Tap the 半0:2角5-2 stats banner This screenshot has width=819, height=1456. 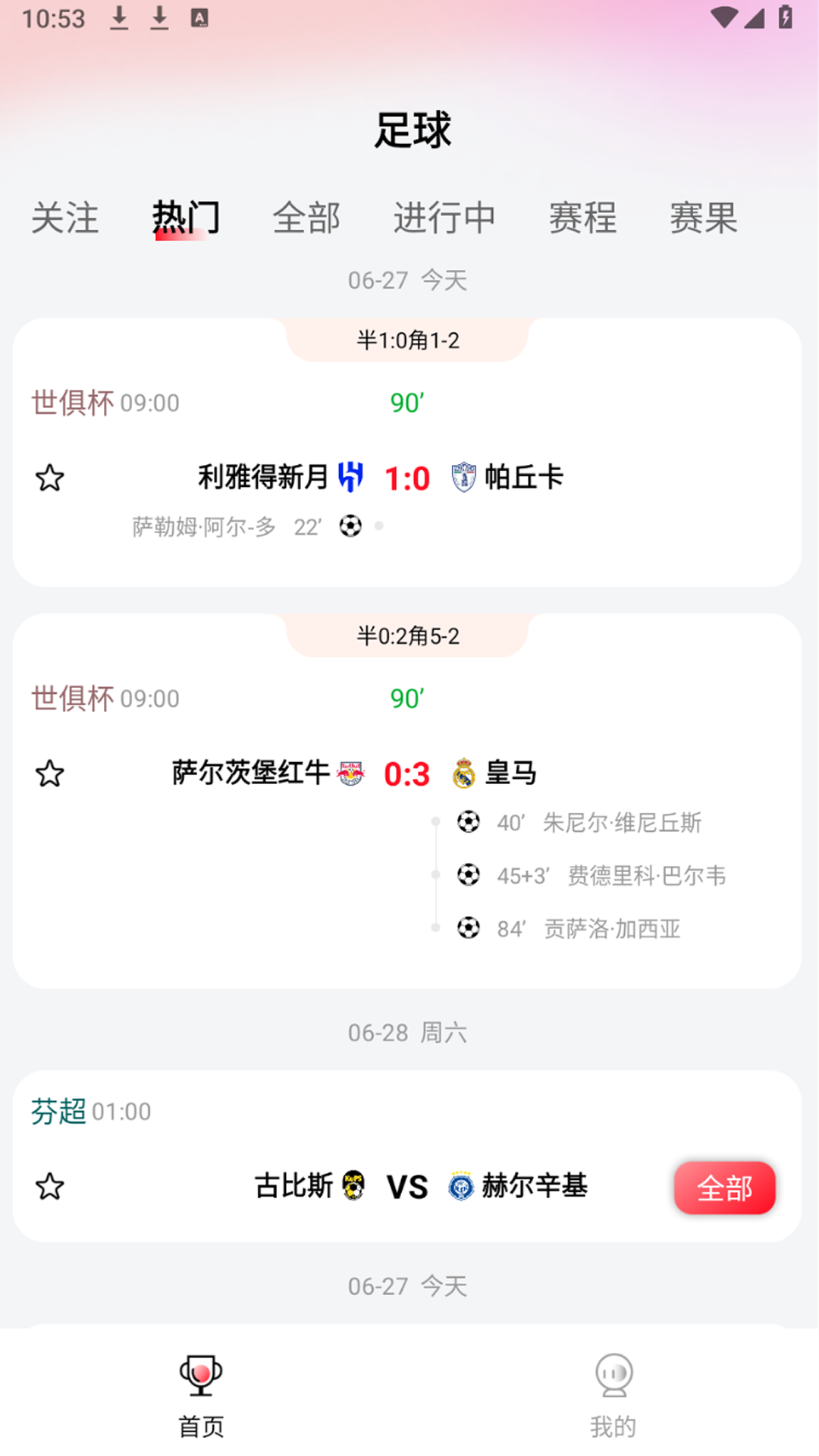tap(408, 636)
